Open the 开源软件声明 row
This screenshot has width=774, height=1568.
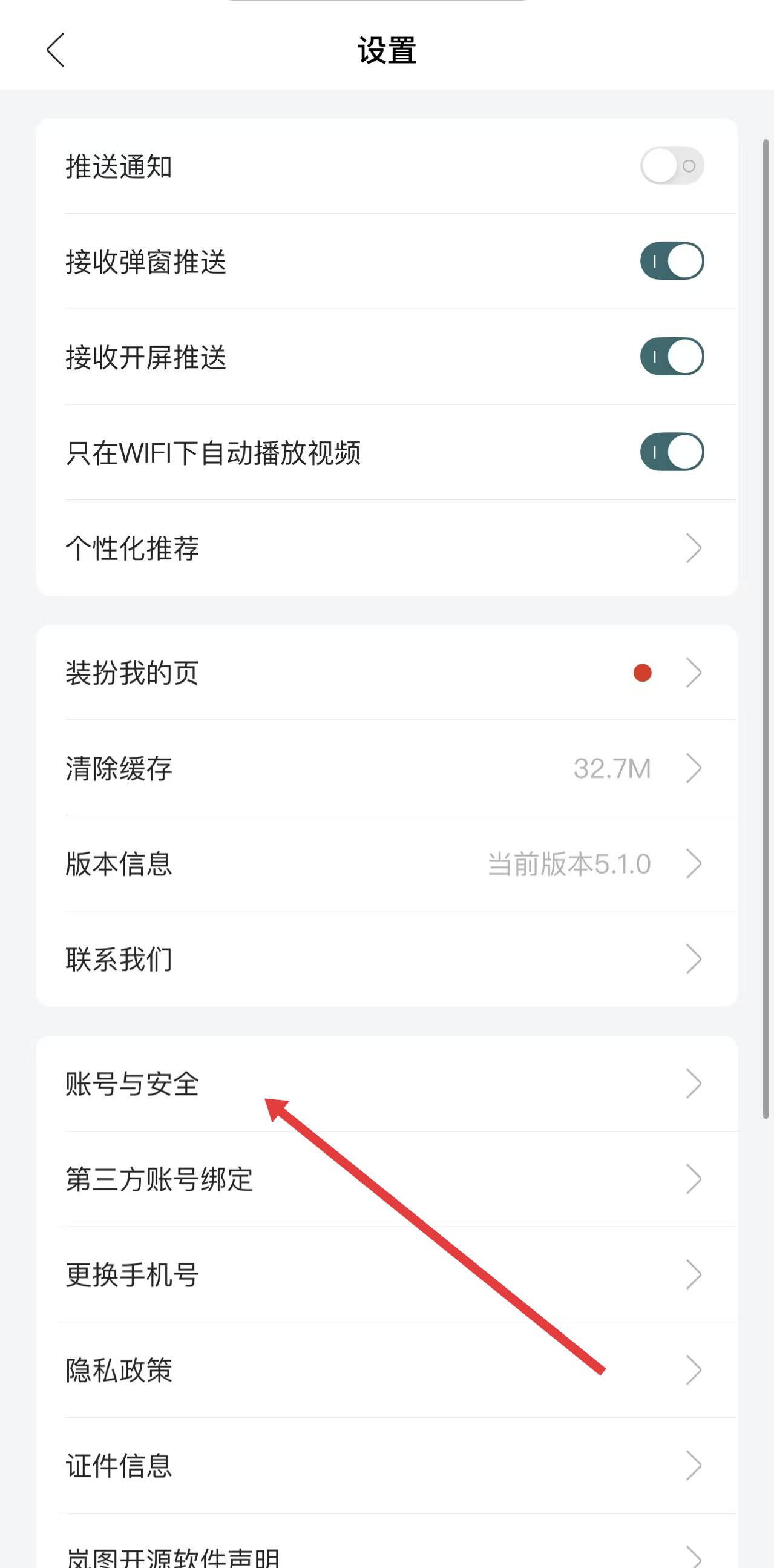tap(386, 1555)
